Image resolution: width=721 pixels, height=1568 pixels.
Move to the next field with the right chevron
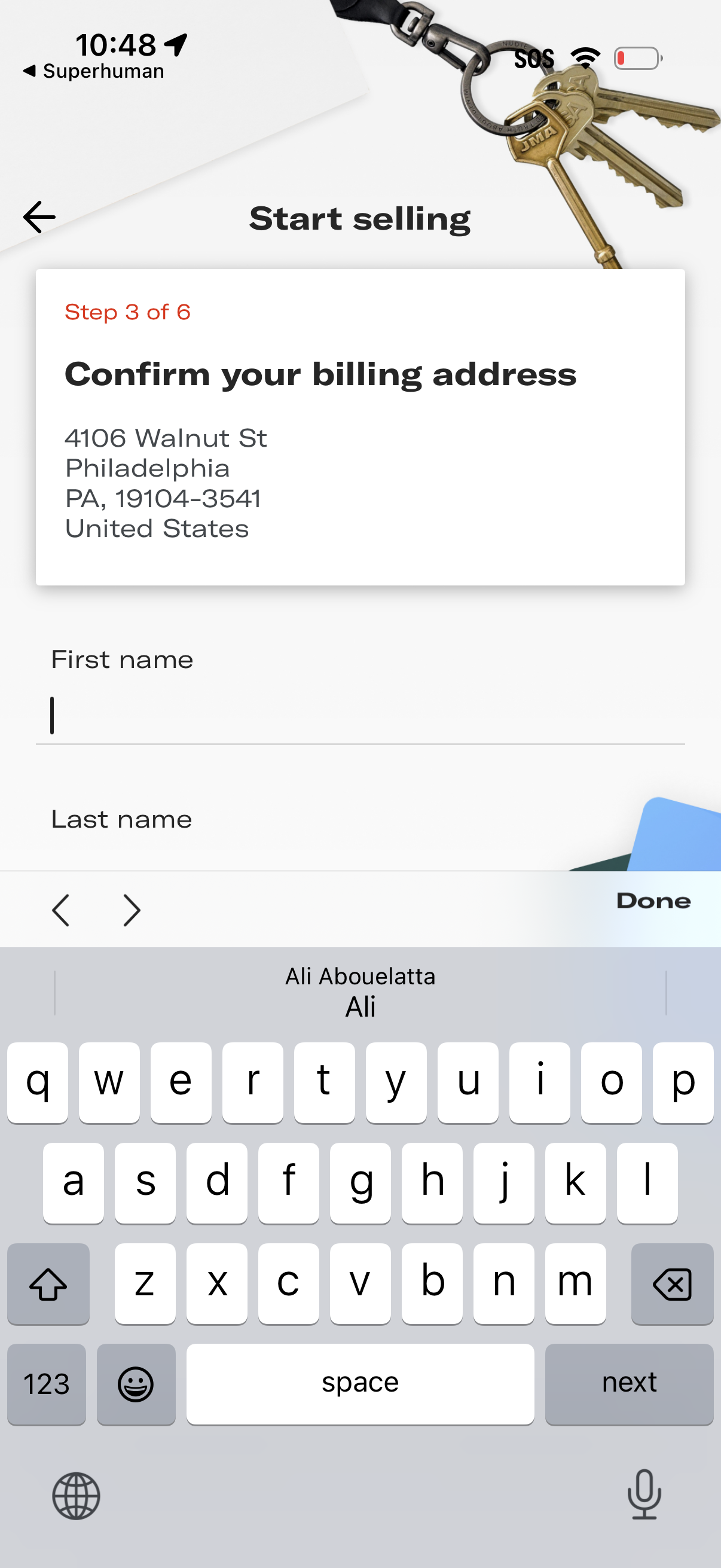[132, 910]
